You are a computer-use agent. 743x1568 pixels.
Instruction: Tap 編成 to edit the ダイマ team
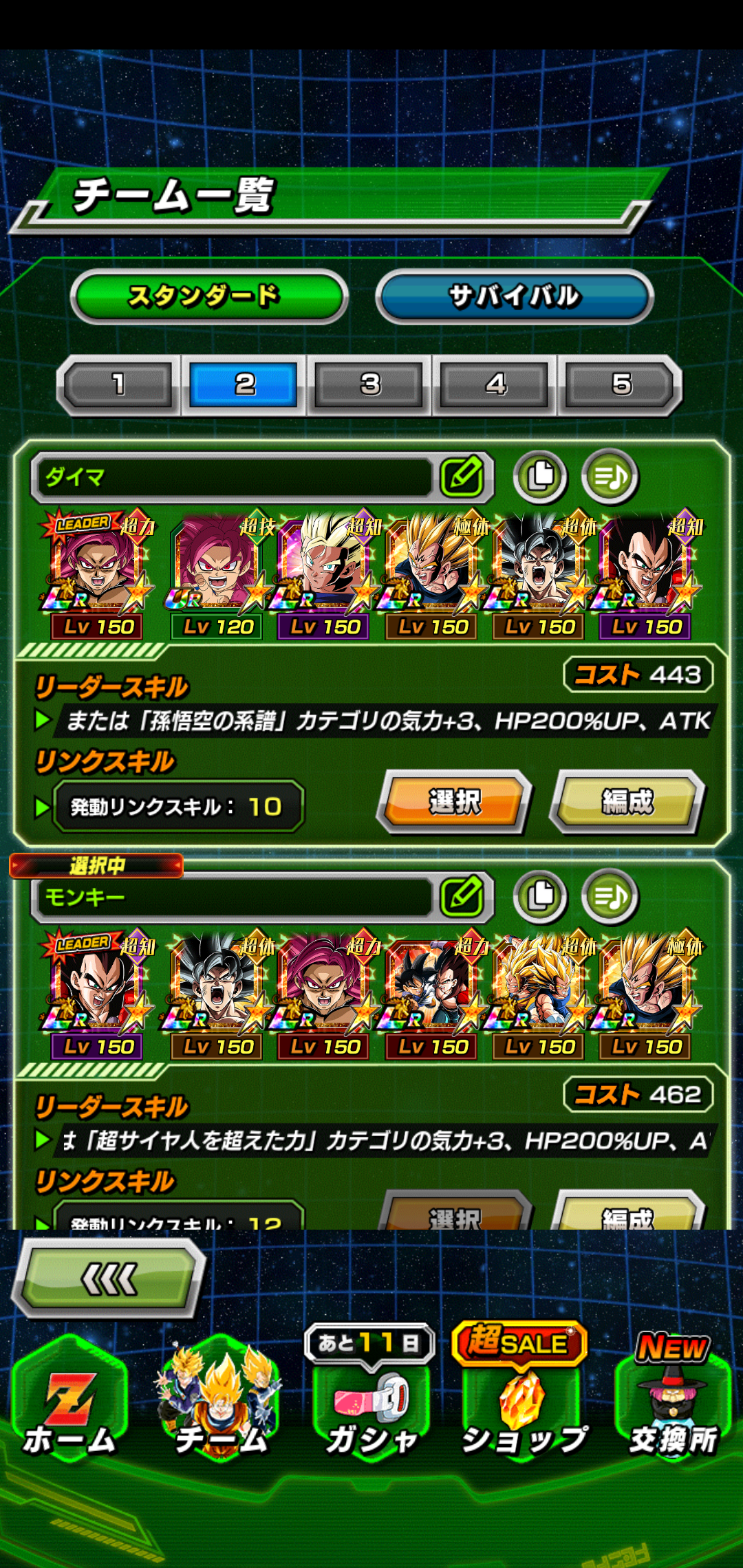pyautogui.click(x=627, y=802)
